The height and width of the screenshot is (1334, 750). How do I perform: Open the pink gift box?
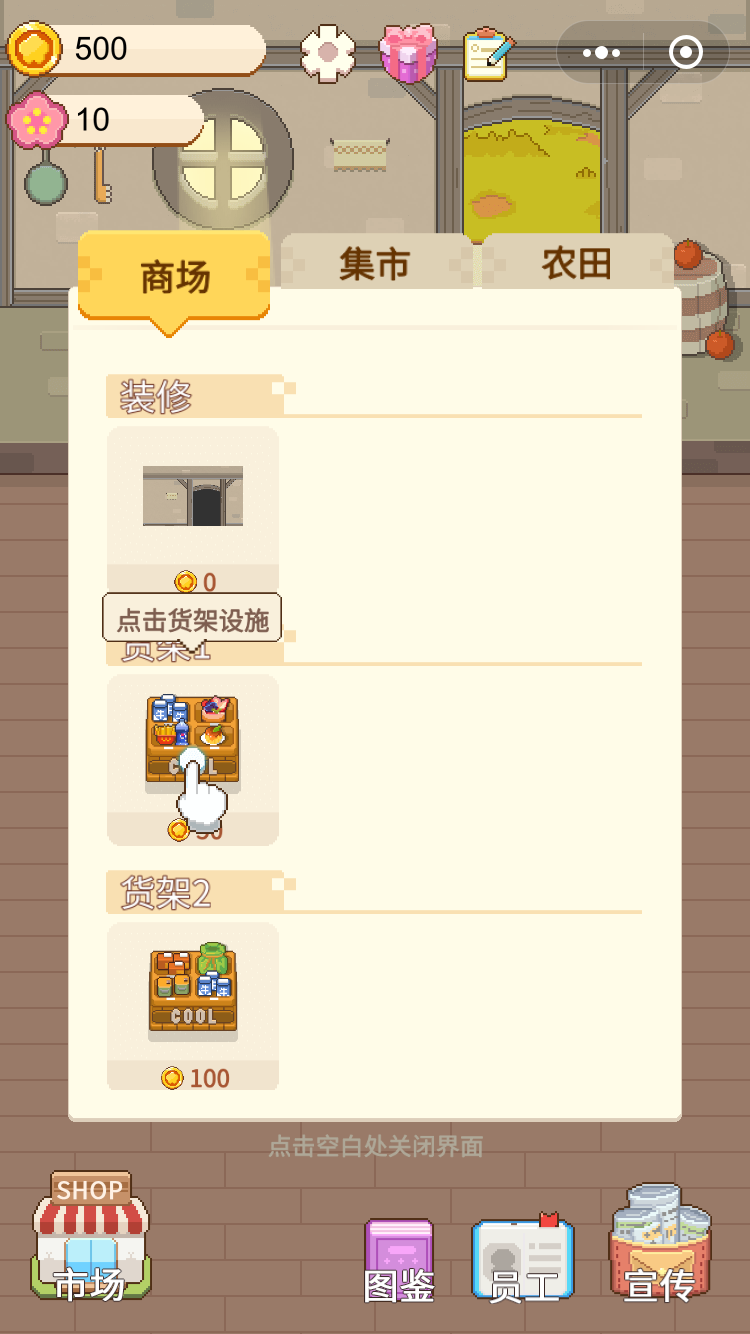(x=407, y=53)
